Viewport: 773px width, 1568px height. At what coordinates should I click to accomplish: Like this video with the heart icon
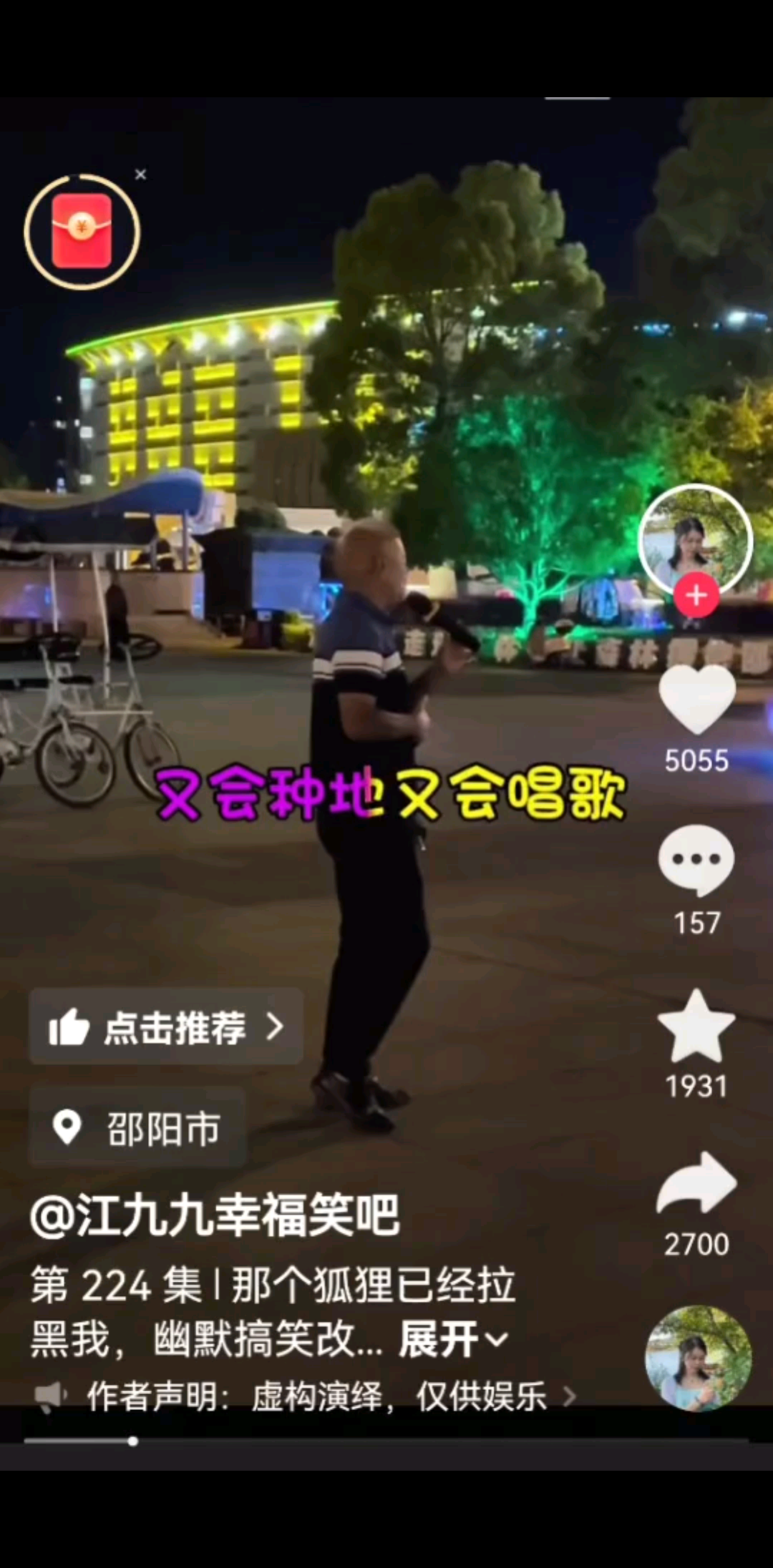696,701
